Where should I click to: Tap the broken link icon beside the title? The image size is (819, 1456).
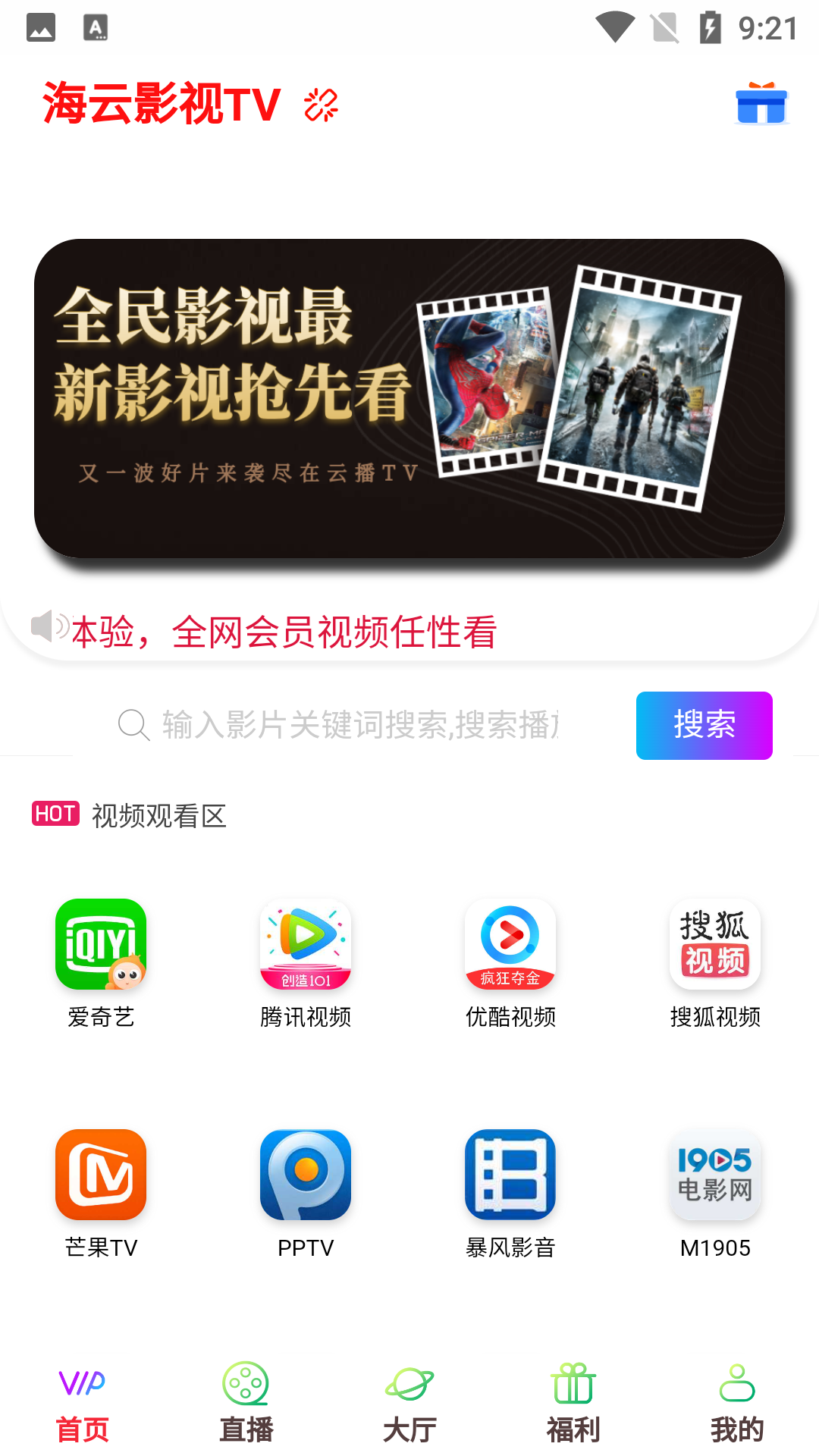point(321,105)
